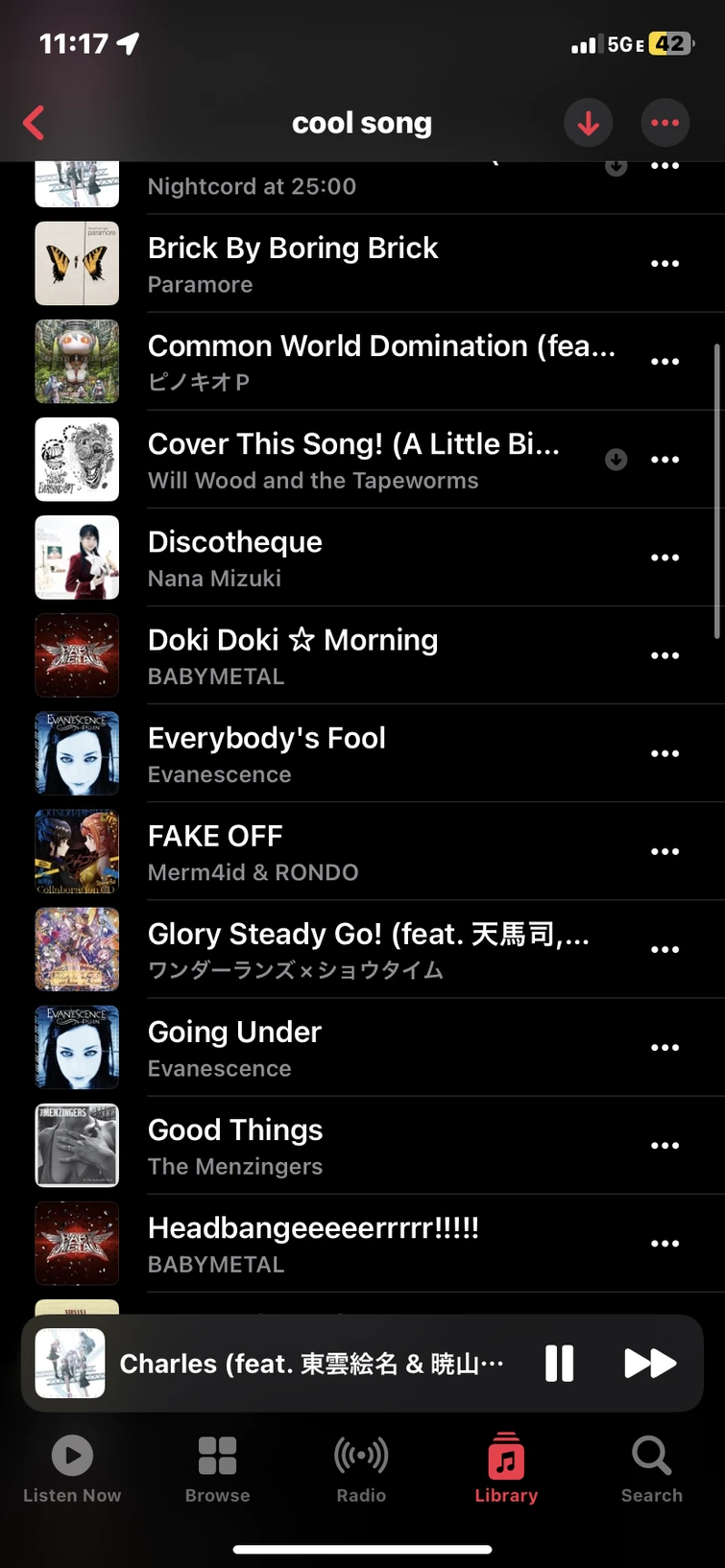725x1568 pixels.
Task: Tap the Listen Now play icon
Action: (72, 1454)
